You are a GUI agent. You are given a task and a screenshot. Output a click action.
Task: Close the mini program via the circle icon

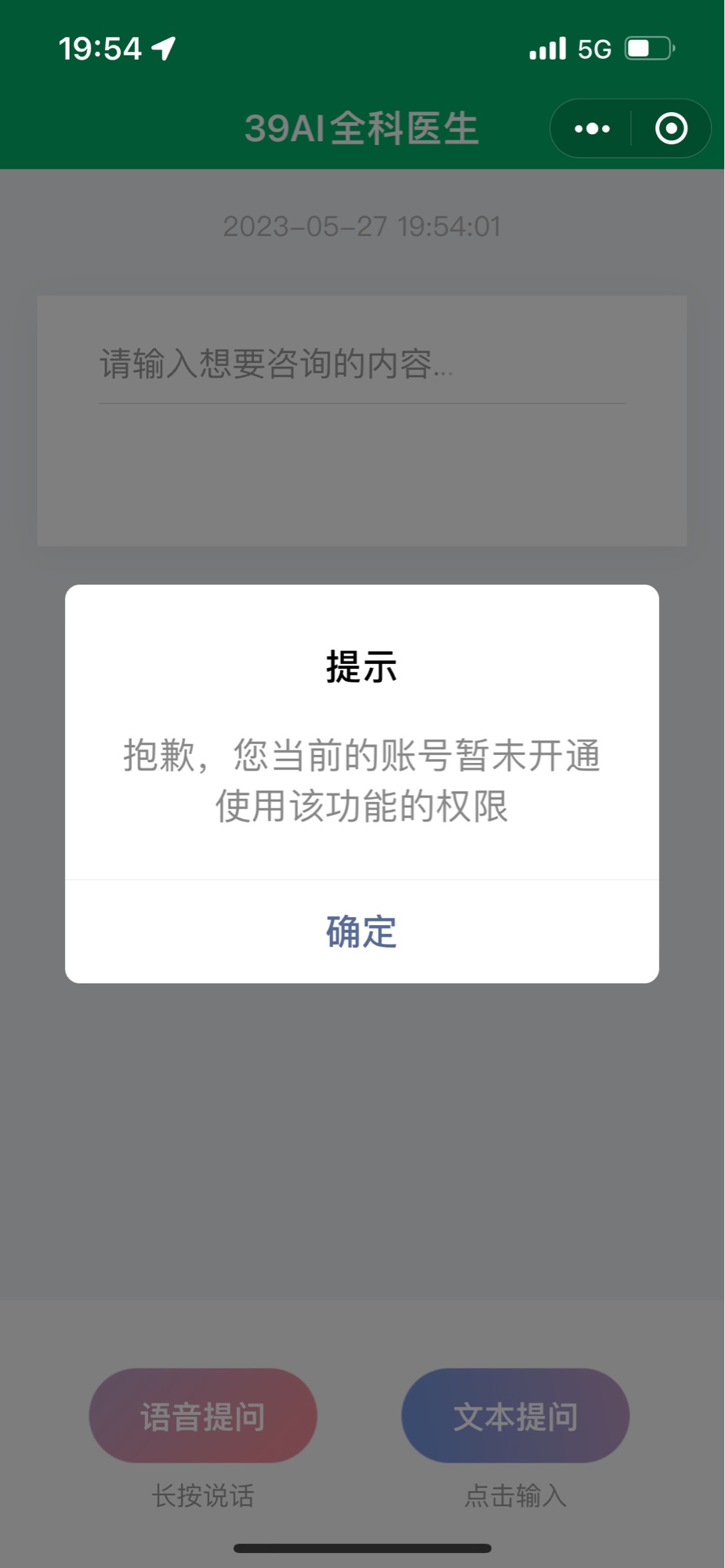(x=671, y=129)
